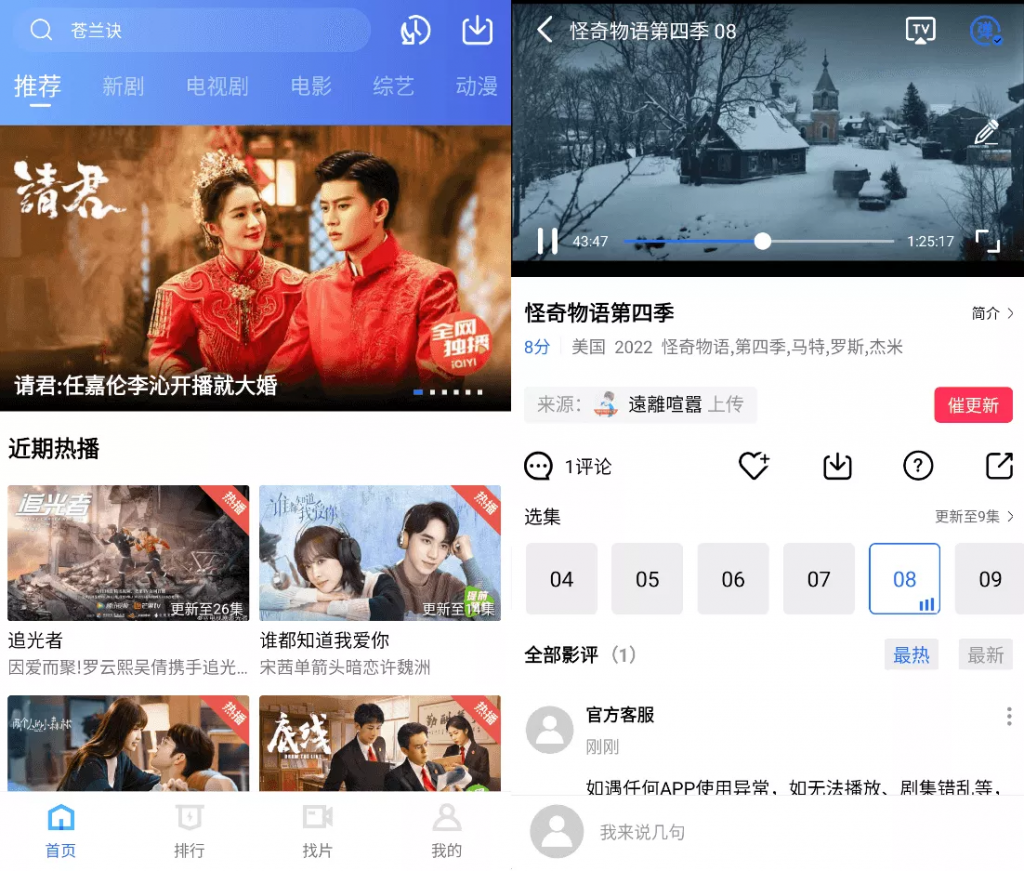Open watch history clock icon
The width and height of the screenshot is (1024, 871).
coord(415,30)
